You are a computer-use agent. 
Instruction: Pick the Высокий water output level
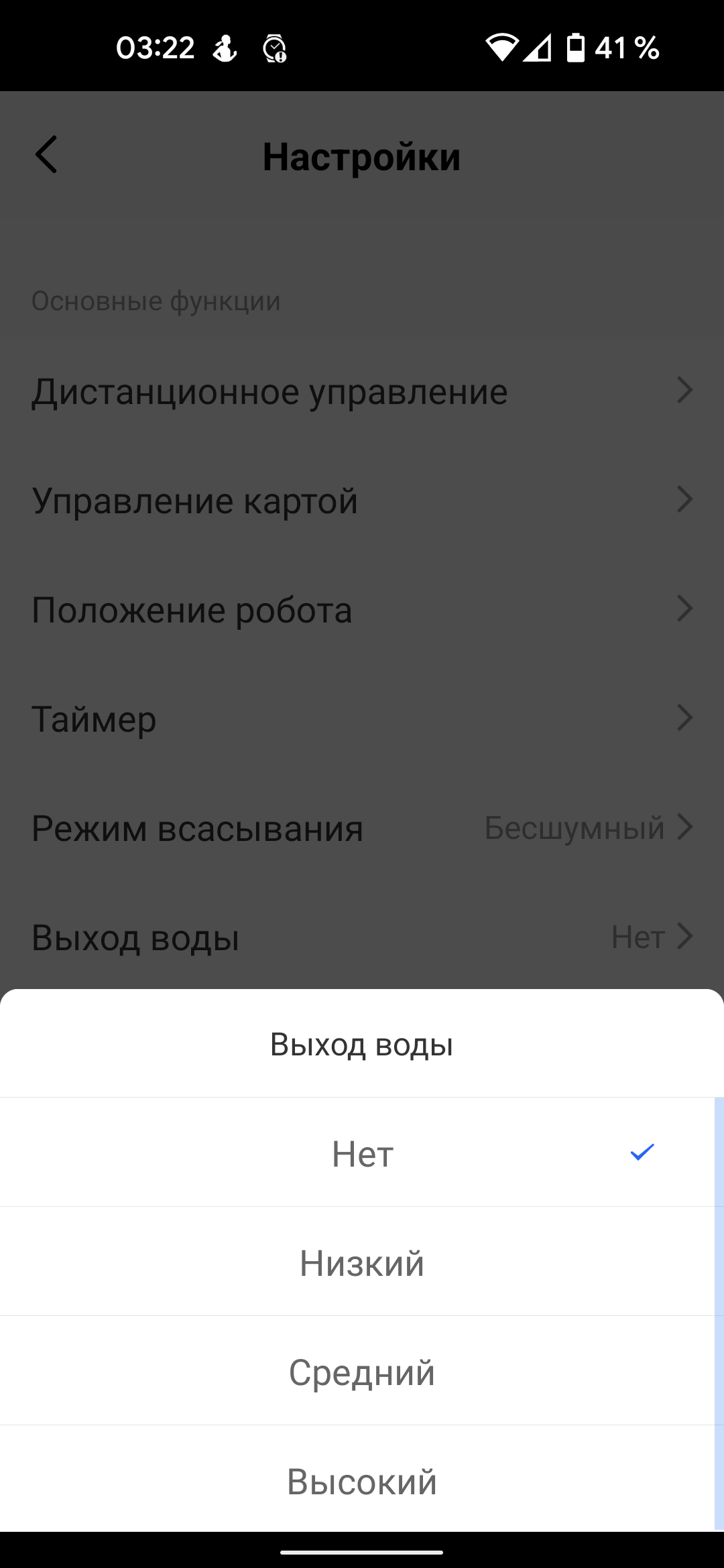tap(362, 1481)
